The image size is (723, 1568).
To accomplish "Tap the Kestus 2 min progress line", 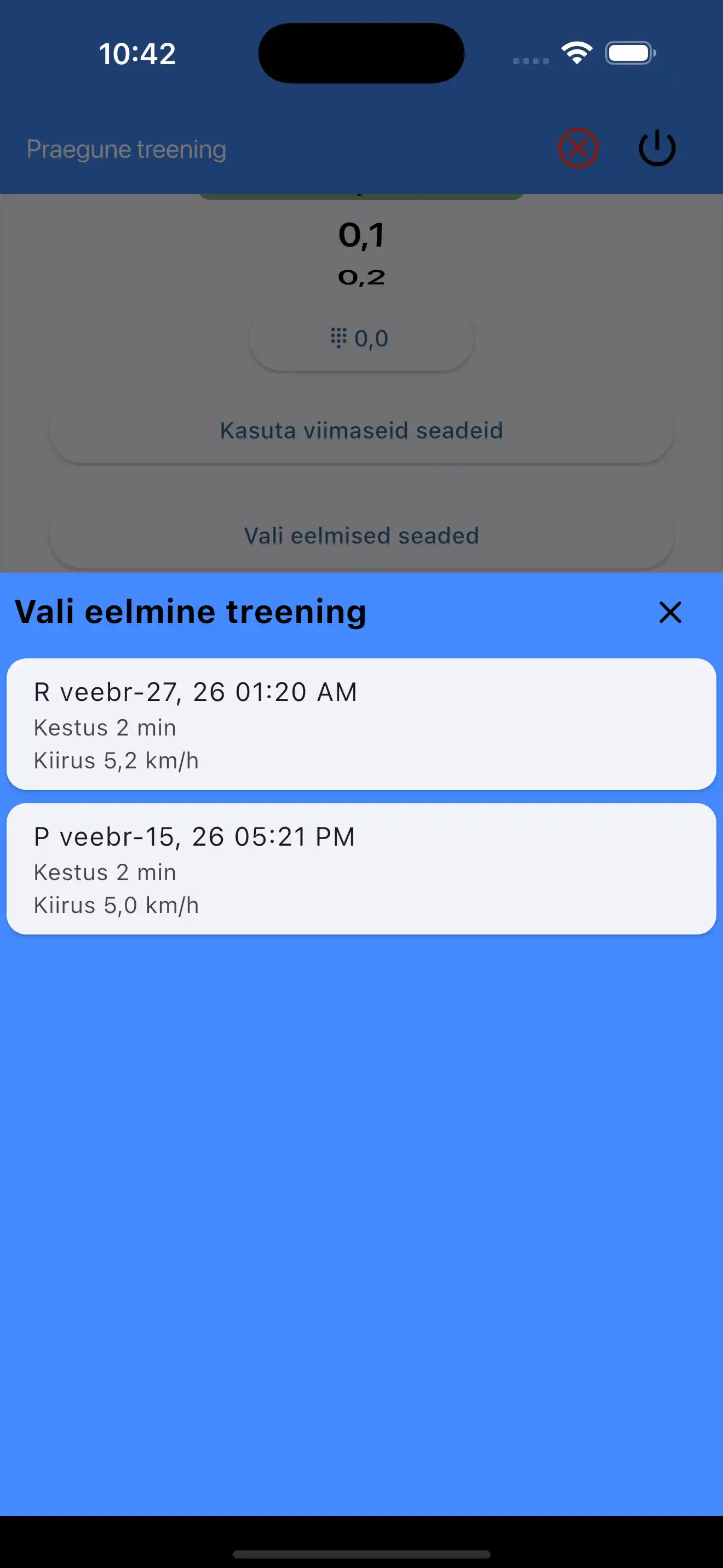I will [x=105, y=727].
